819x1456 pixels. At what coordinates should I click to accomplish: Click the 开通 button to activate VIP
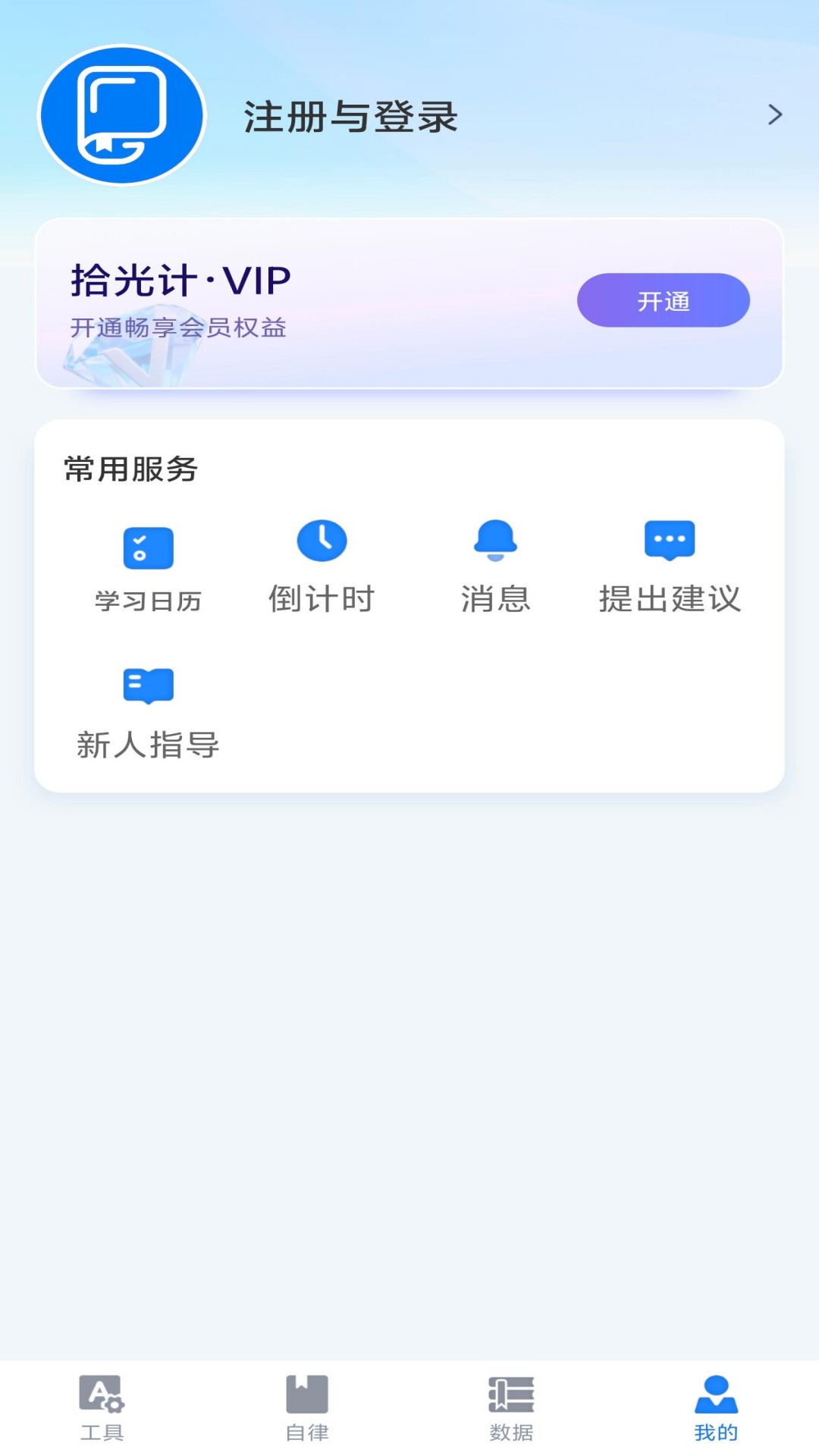point(664,300)
